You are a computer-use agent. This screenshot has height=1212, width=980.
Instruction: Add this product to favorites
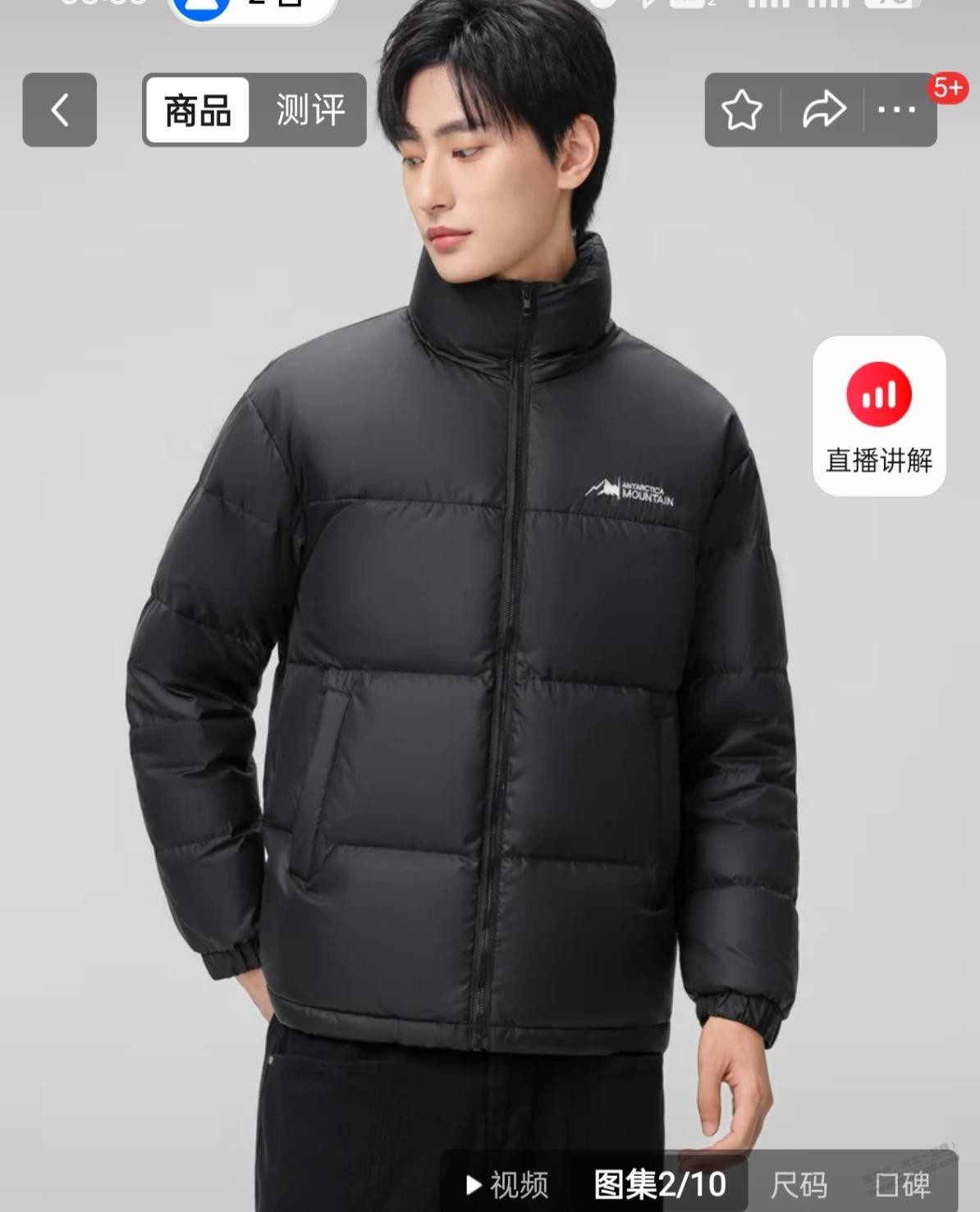741,110
